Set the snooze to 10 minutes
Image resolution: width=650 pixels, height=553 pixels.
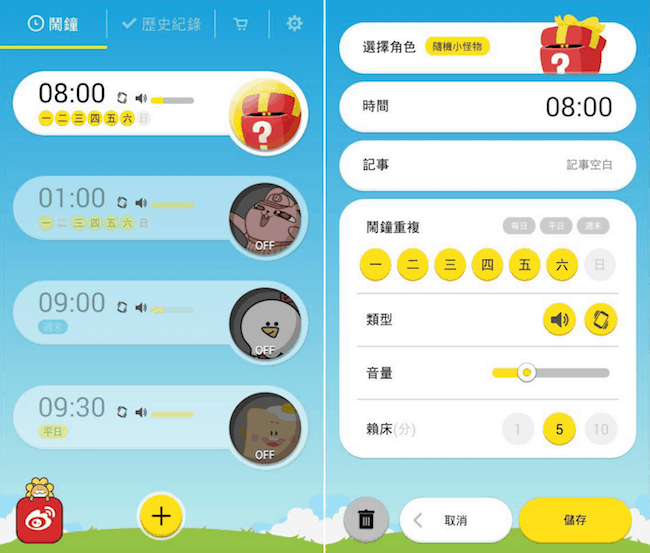pyautogui.click(x=600, y=430)
